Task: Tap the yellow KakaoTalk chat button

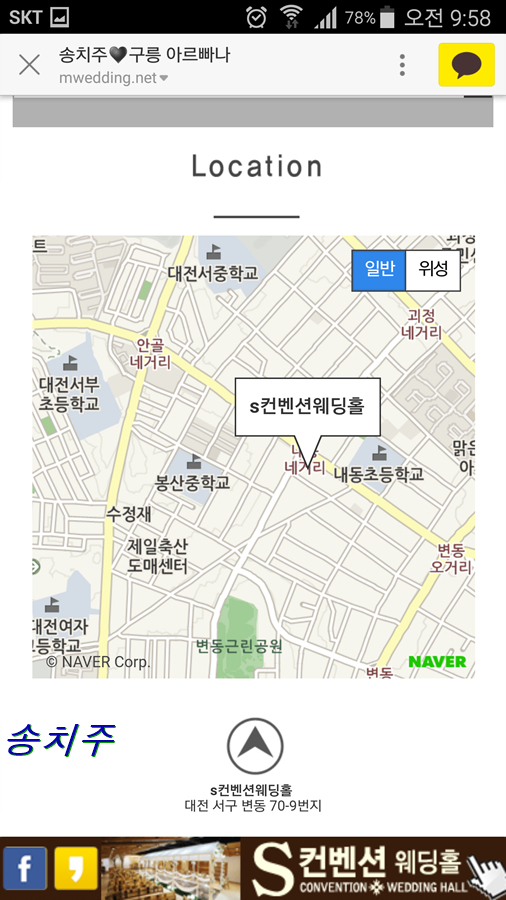Action: pos(466,65)
